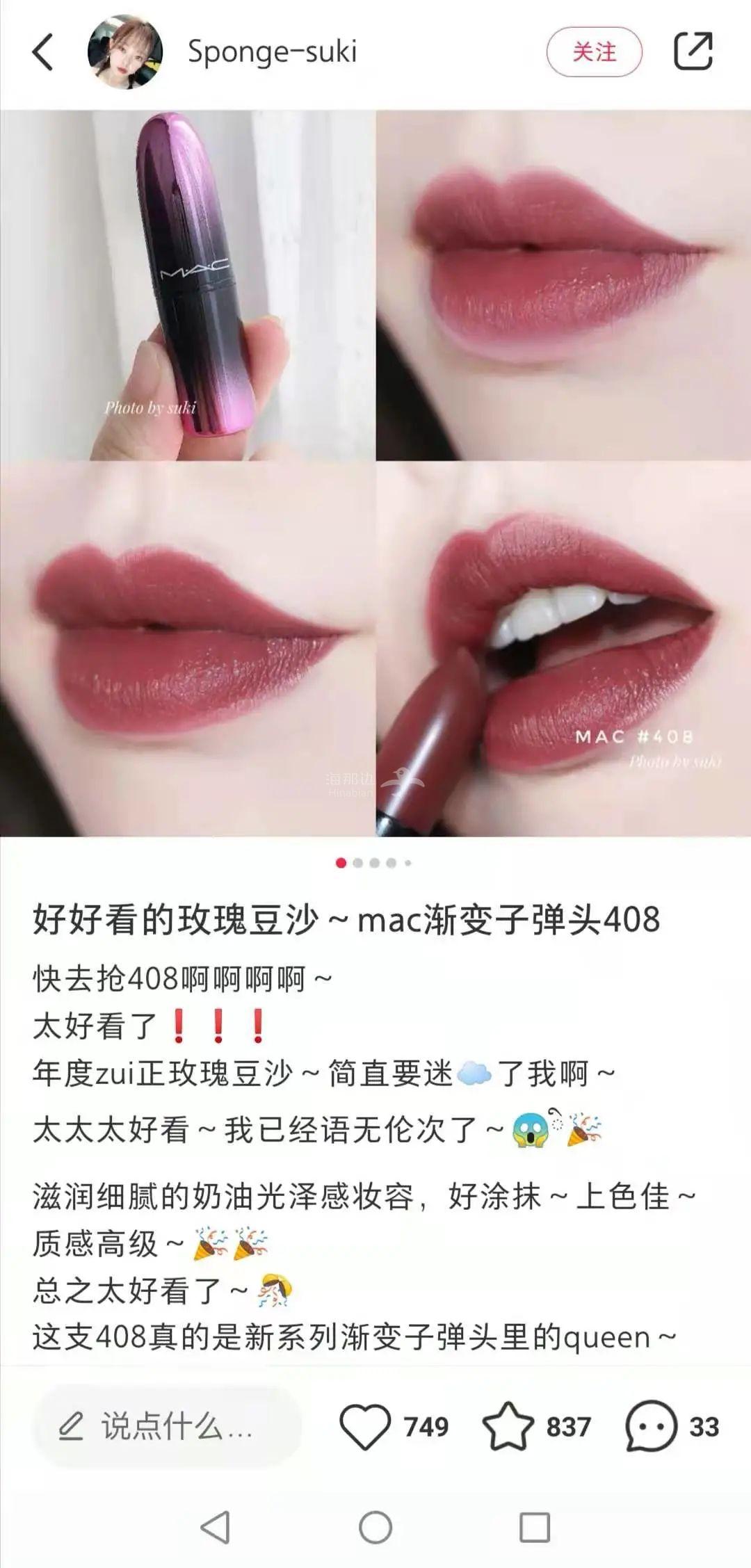Screen dimensions: 751x1568
Task: Tap the system back triangle button
Action: coord(215,1528)
